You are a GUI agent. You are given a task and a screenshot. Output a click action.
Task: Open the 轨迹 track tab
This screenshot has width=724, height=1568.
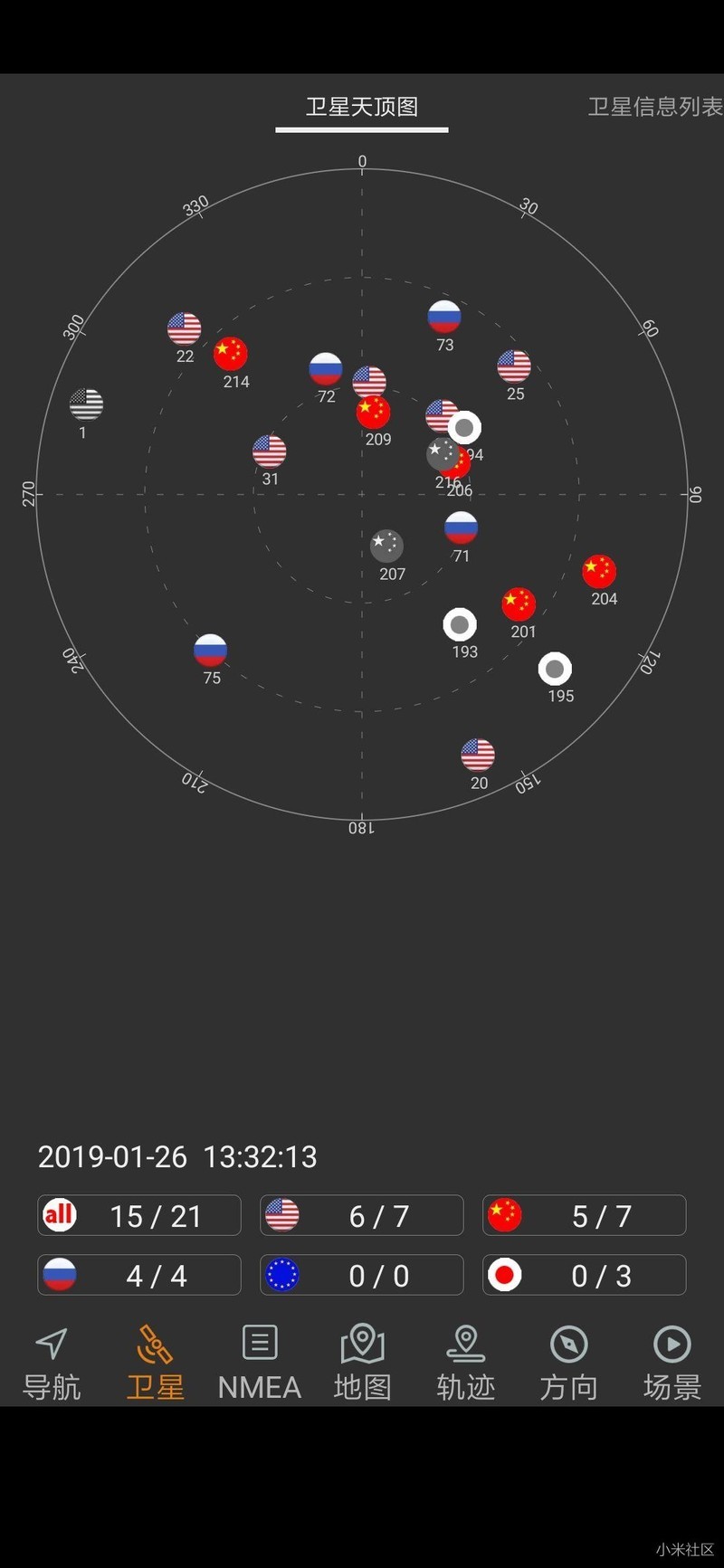465,1363
